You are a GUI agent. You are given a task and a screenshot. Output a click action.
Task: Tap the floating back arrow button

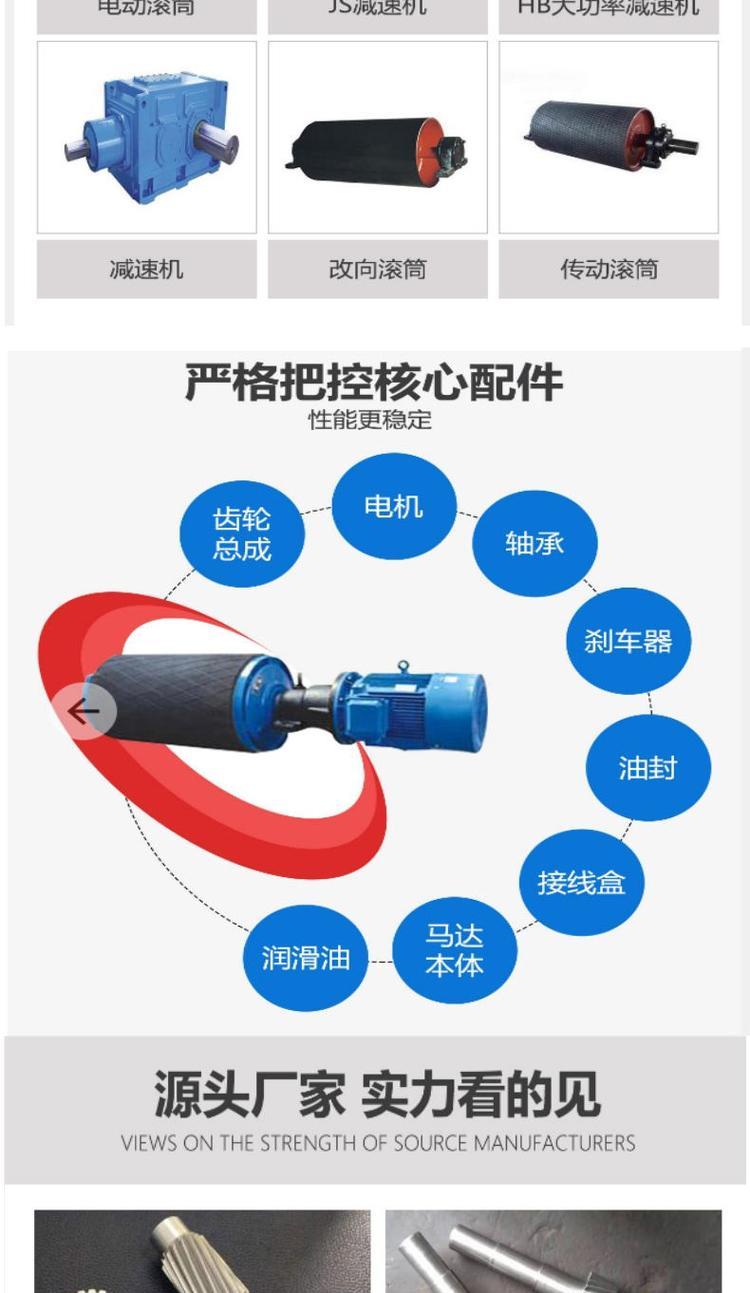(84, 711)
